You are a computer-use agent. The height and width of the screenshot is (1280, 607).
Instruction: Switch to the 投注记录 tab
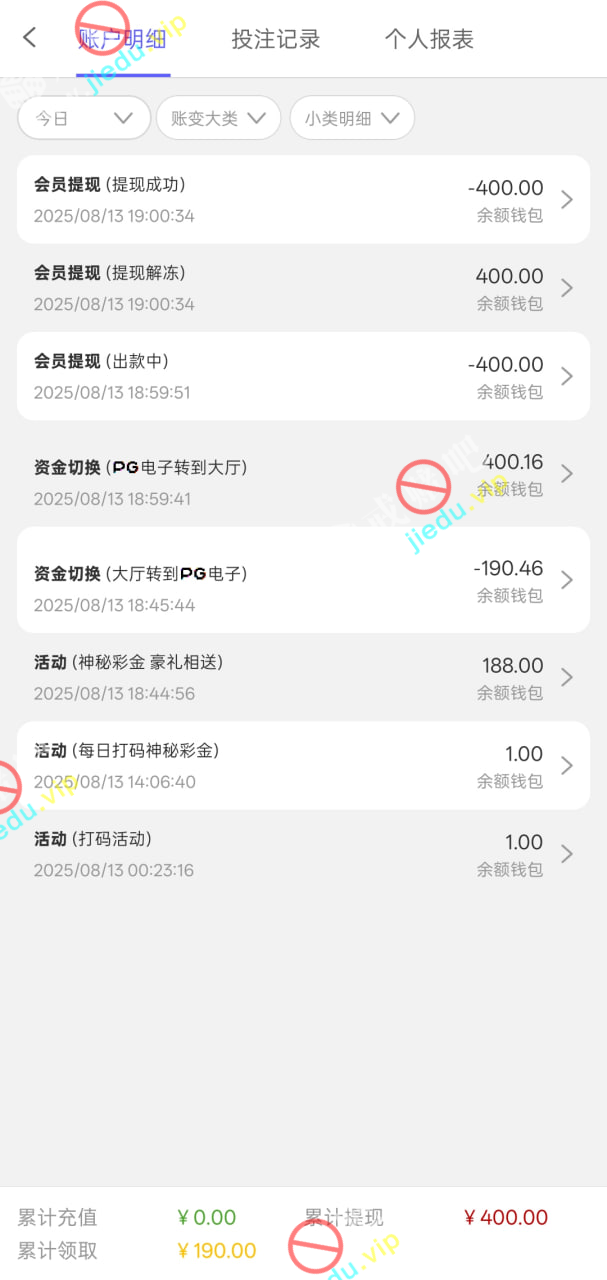point(276,39)
